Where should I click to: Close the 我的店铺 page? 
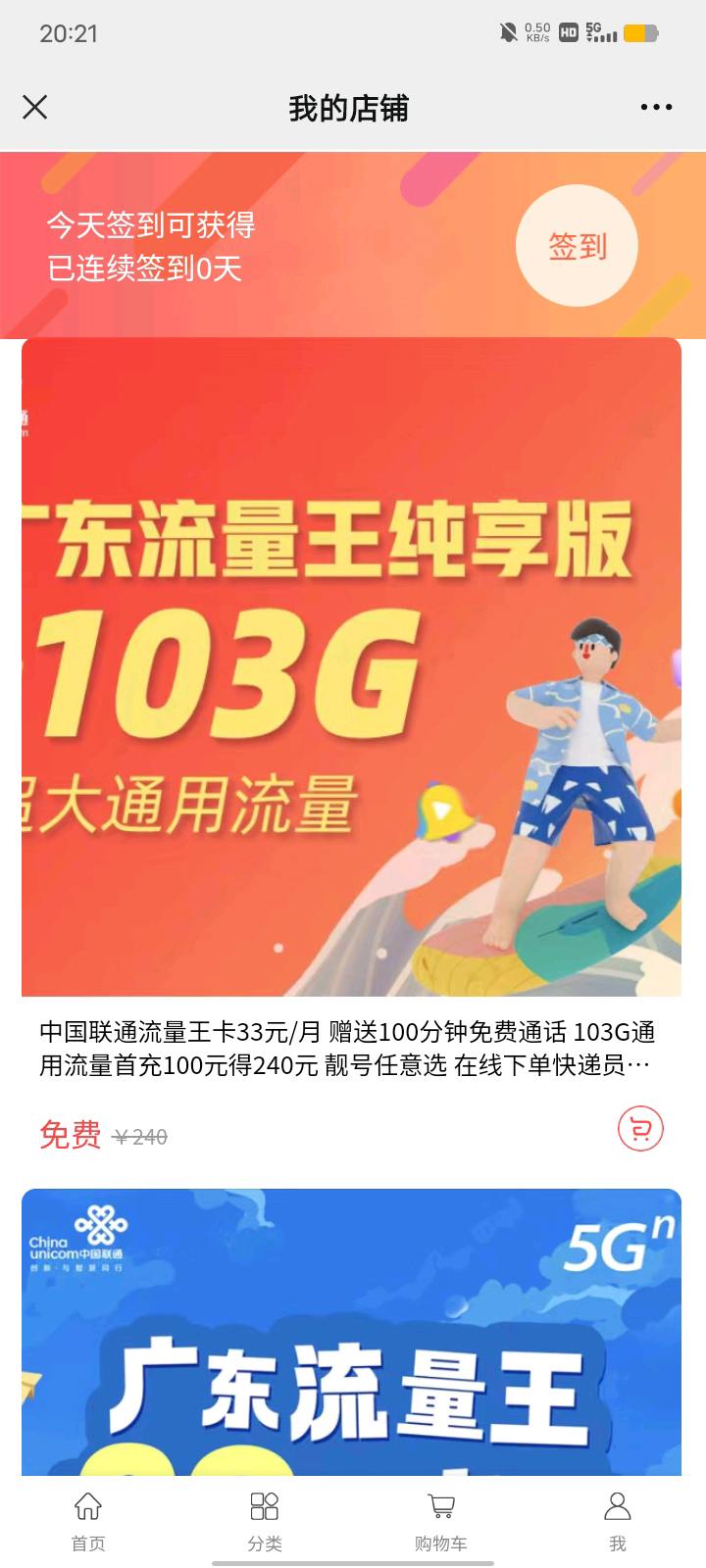click(x=35, y=107)
